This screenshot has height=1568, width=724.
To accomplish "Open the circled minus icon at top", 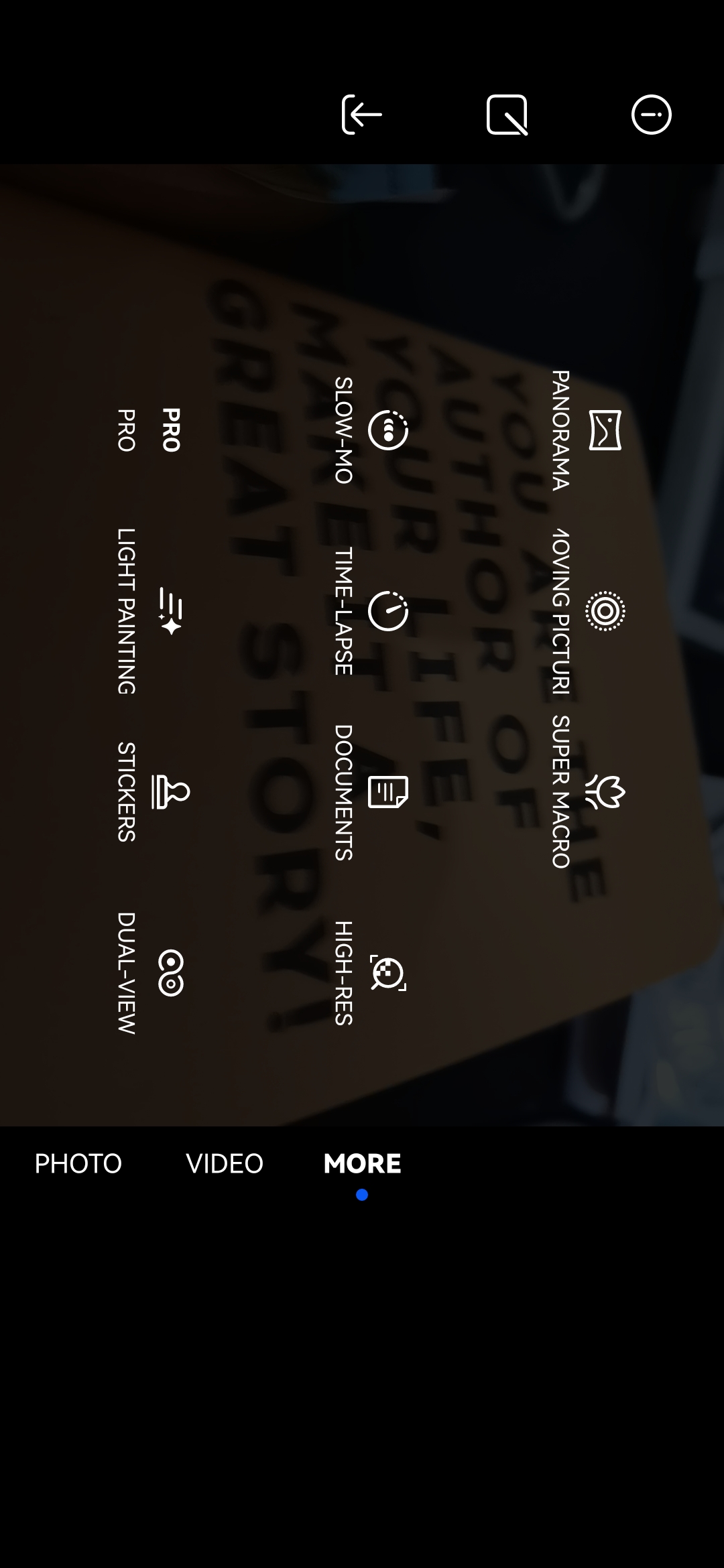I will pos(652,115).
